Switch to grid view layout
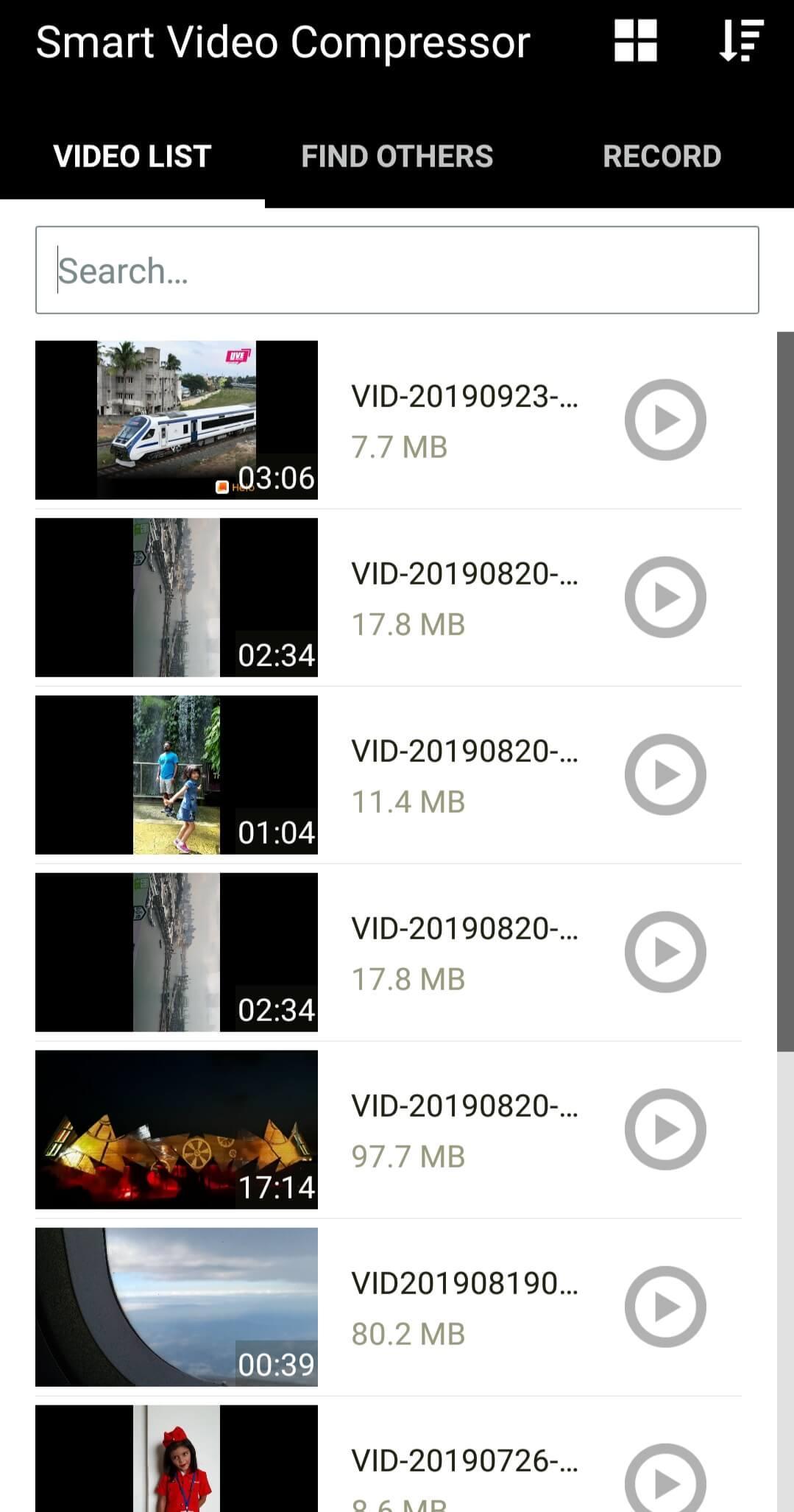Image resolution: width=794 pixels, height=1512 pixels. tap(635, 40)
